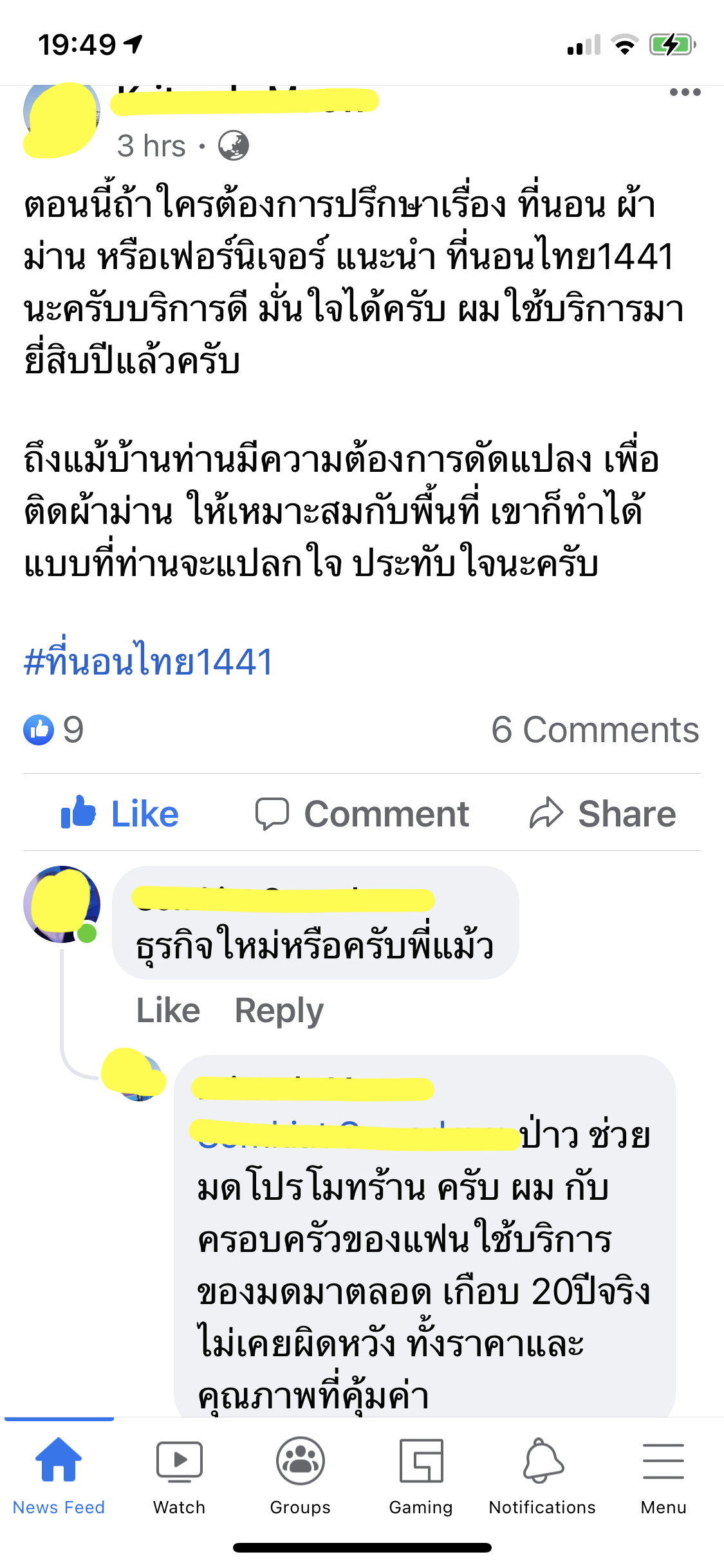Reply to the comment ธุรกิจใหม่หรือครับพี่แม้ว
This screenshot has height=1568, width=724.
(x=279, y=1011)
